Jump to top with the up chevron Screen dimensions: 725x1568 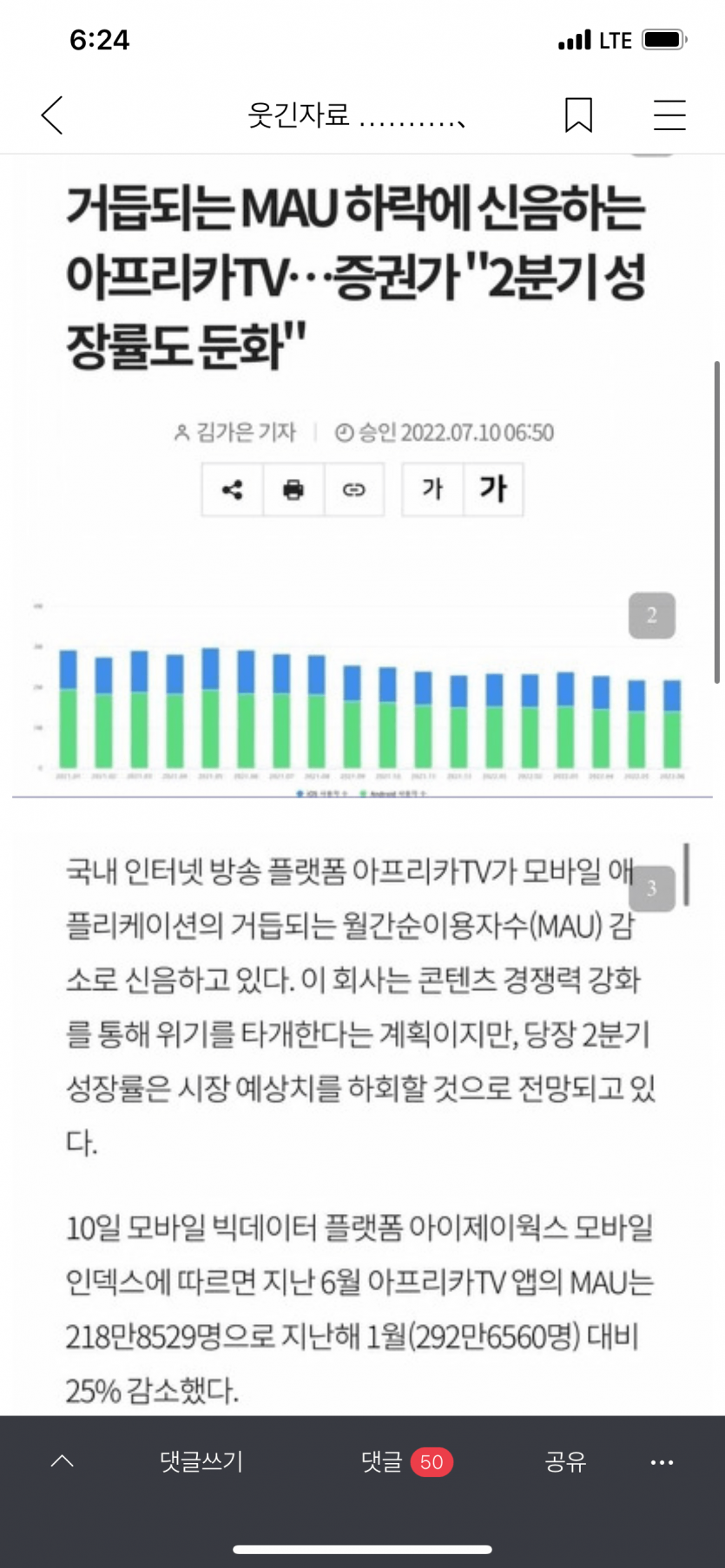click(63, 1462)
